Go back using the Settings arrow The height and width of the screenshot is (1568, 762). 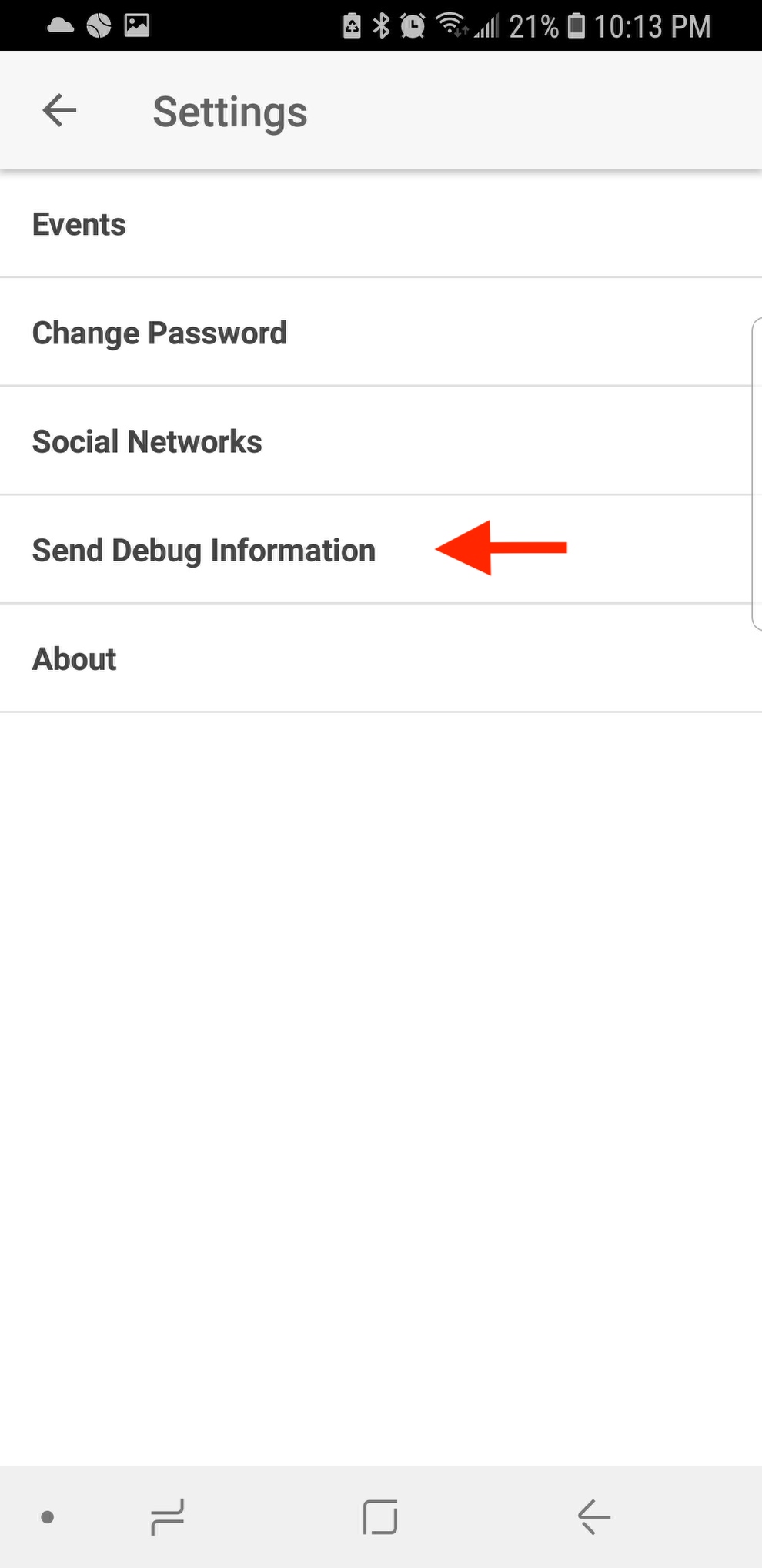click(59, 111)
